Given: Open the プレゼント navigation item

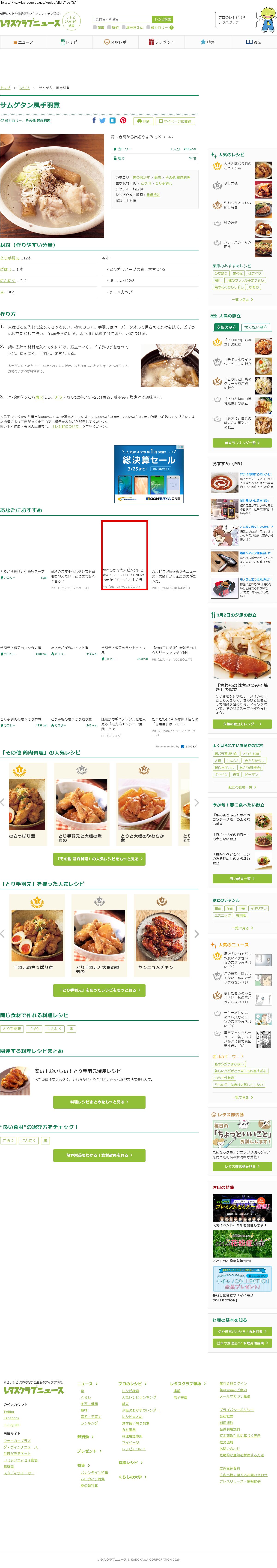Looking at the screenshot, I should [161, 42].
